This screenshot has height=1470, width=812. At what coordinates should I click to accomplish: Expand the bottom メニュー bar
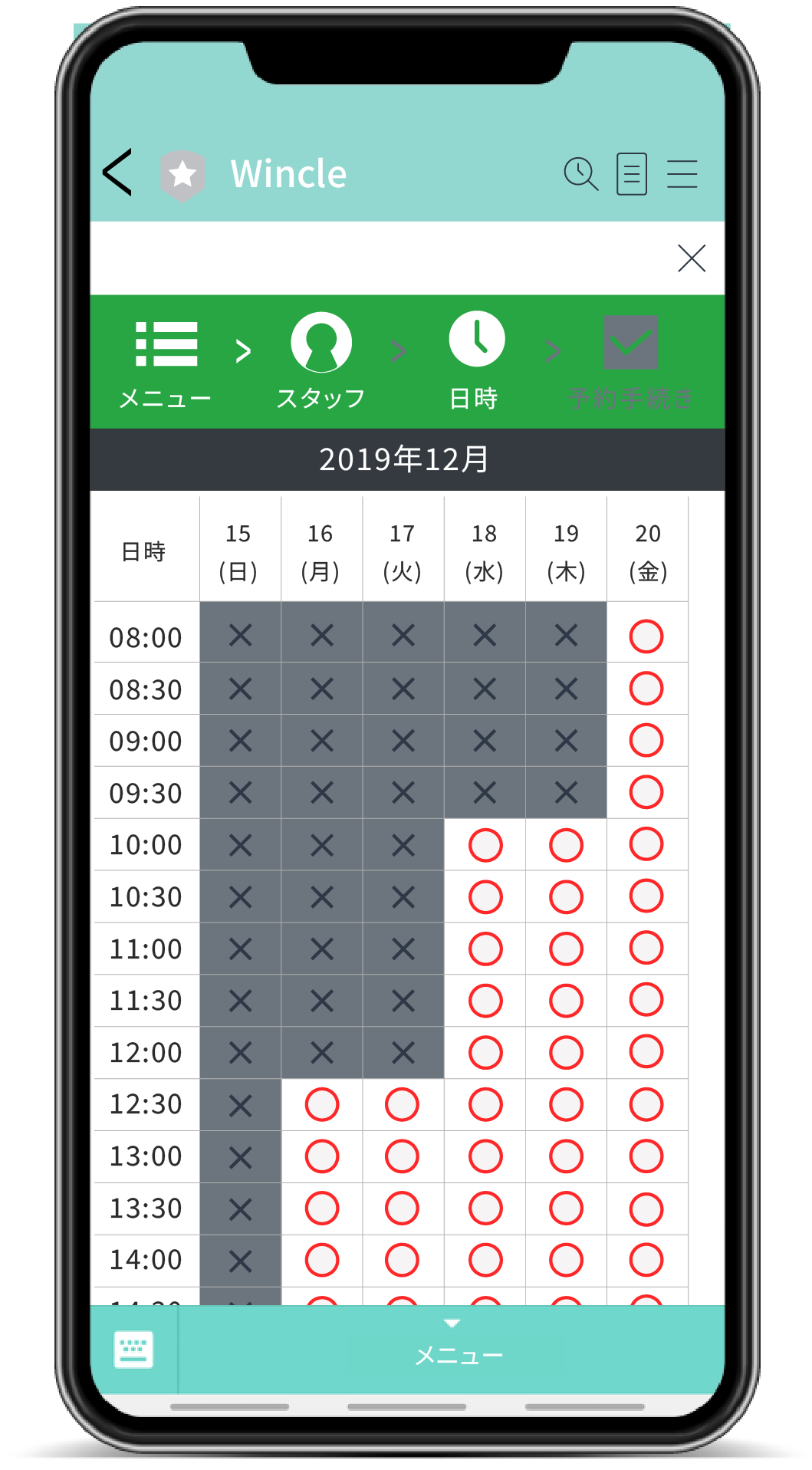[x=458, y=1350]
